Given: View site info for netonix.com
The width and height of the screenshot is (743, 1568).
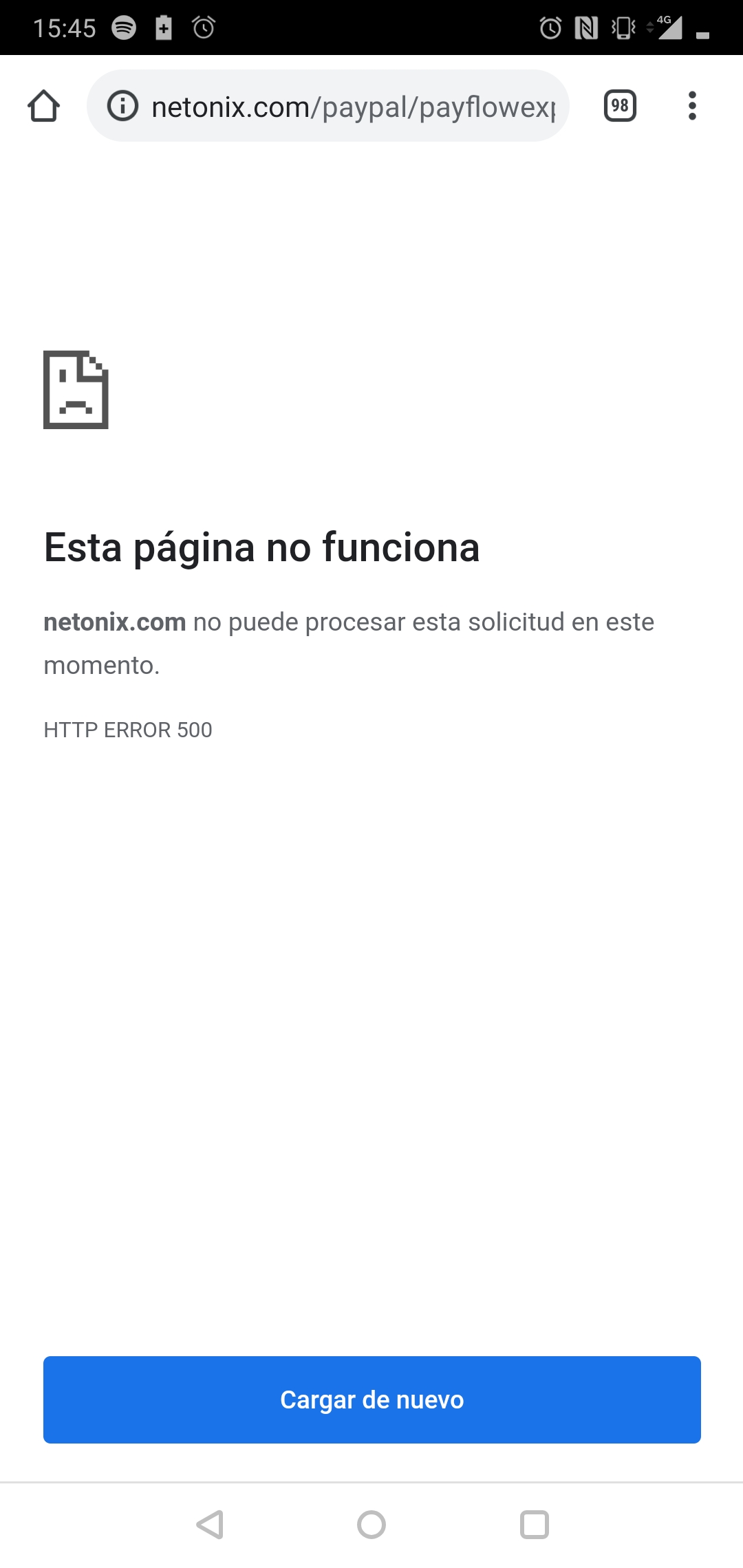Looking at the screenshot, I should 123,106.
